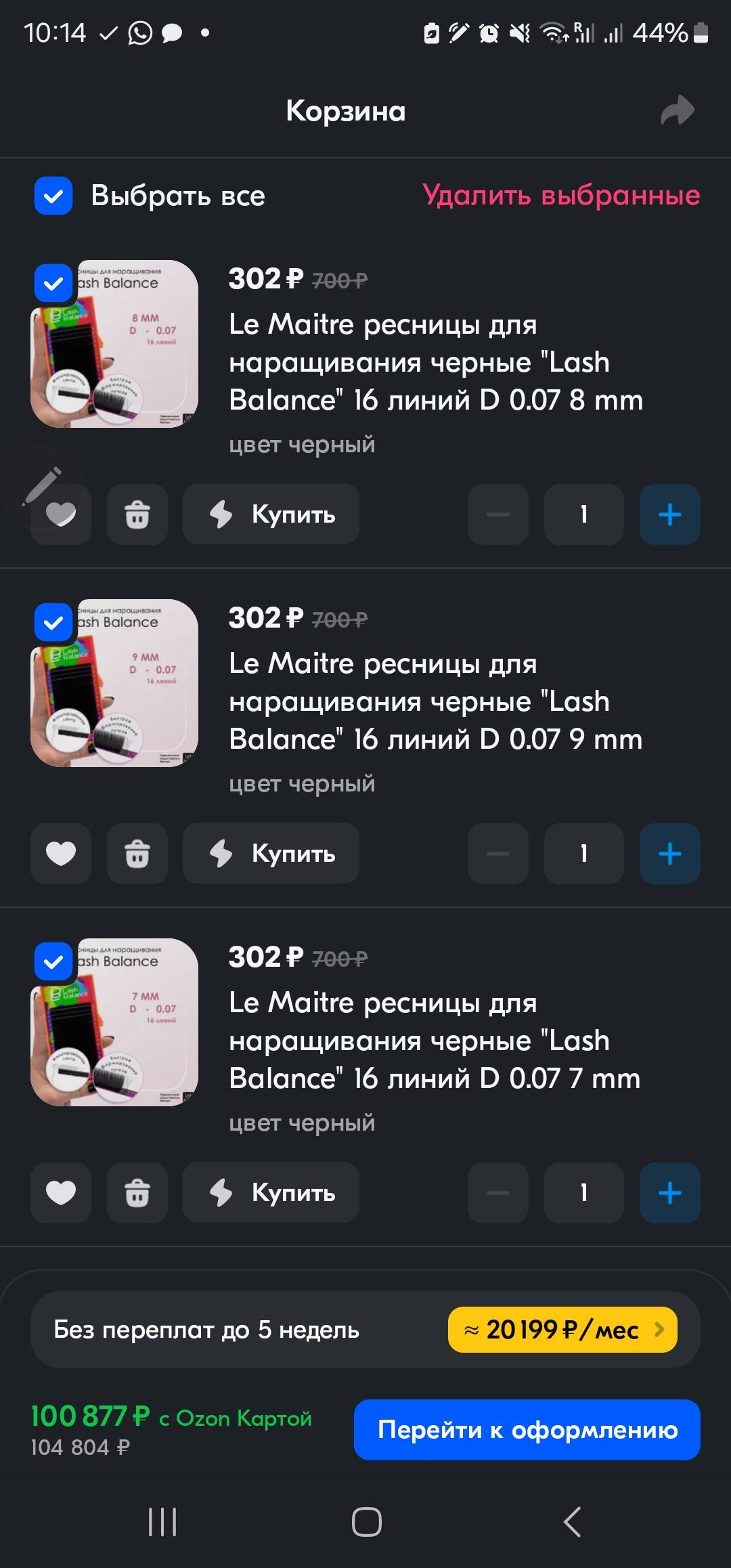731x1568 pixels.
Task: Tap Купить on the 9 mm lashes
Action: 271,854
